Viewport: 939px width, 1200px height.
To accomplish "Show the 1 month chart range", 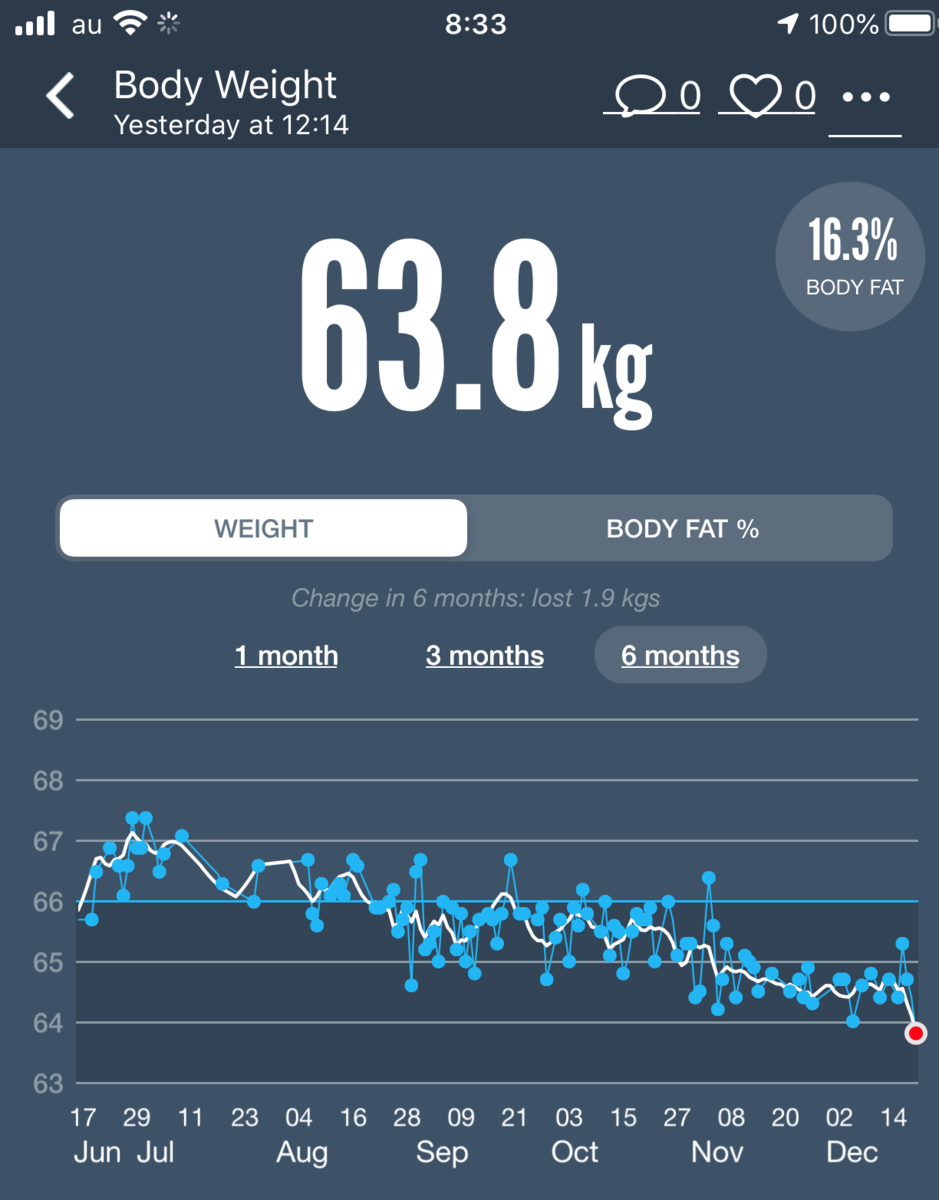I will click(x=286, y=656).
